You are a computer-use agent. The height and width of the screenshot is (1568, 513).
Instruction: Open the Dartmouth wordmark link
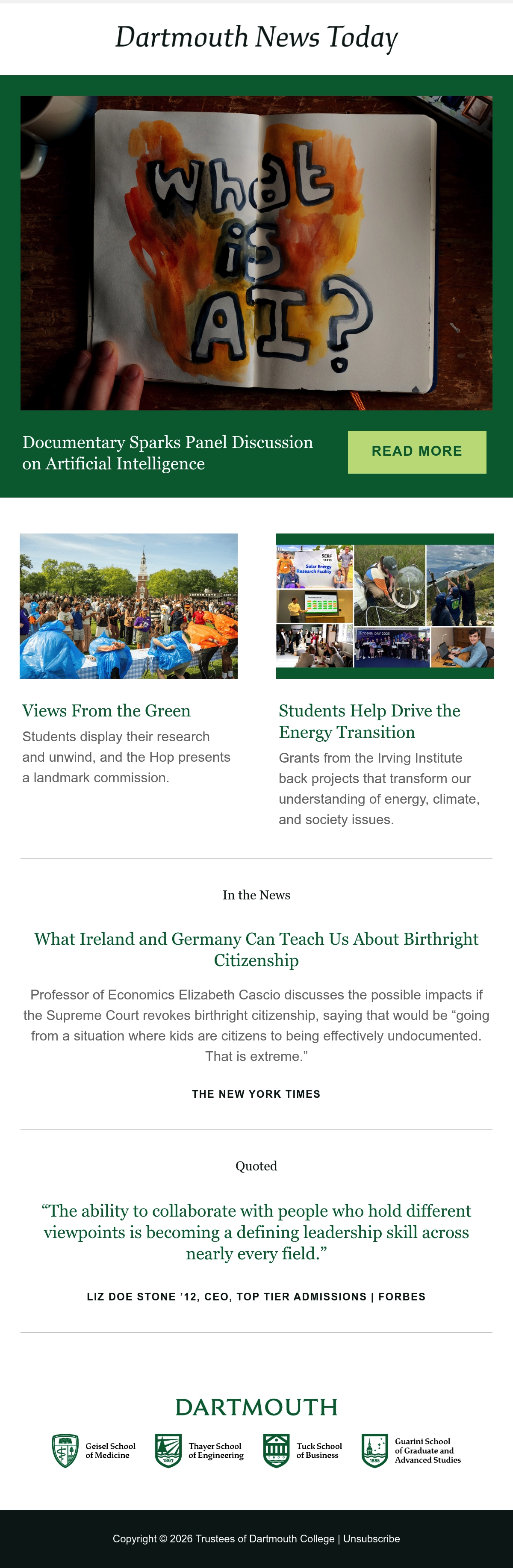pos(256,1407)
